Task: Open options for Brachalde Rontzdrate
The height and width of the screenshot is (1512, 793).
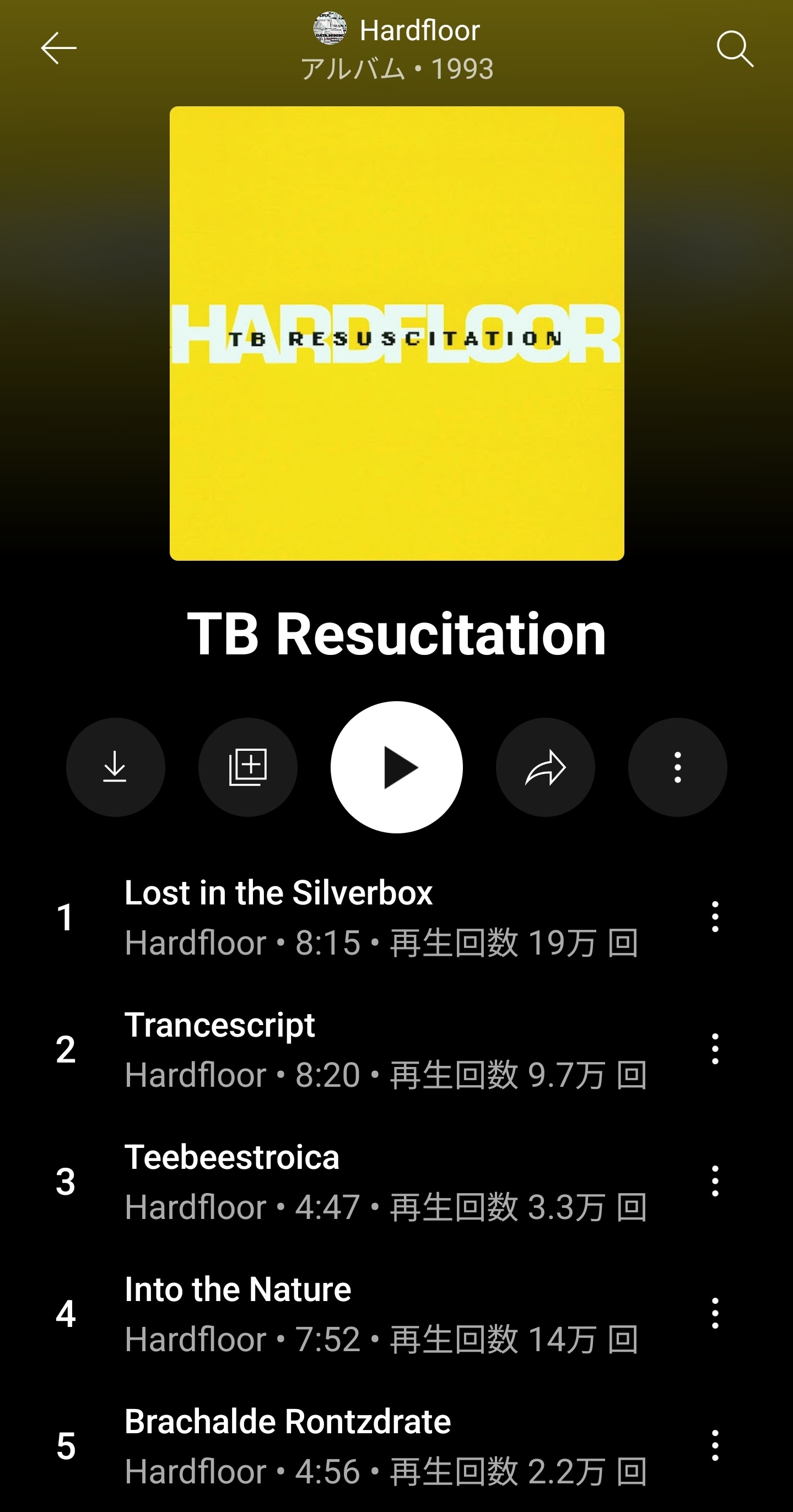Action: (x=715, y=1444)
